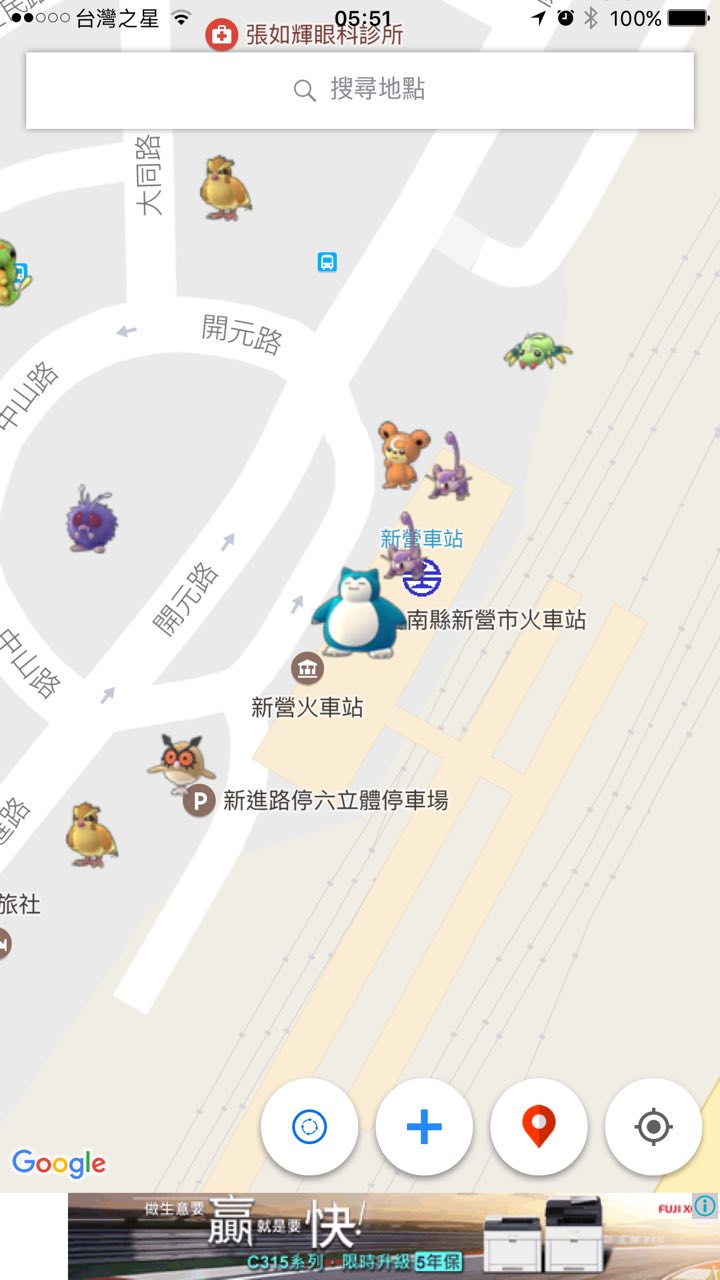Open the ad info icon
Image resolution: width=720 pixels, height=1280 pixels.
(705, 1206)
